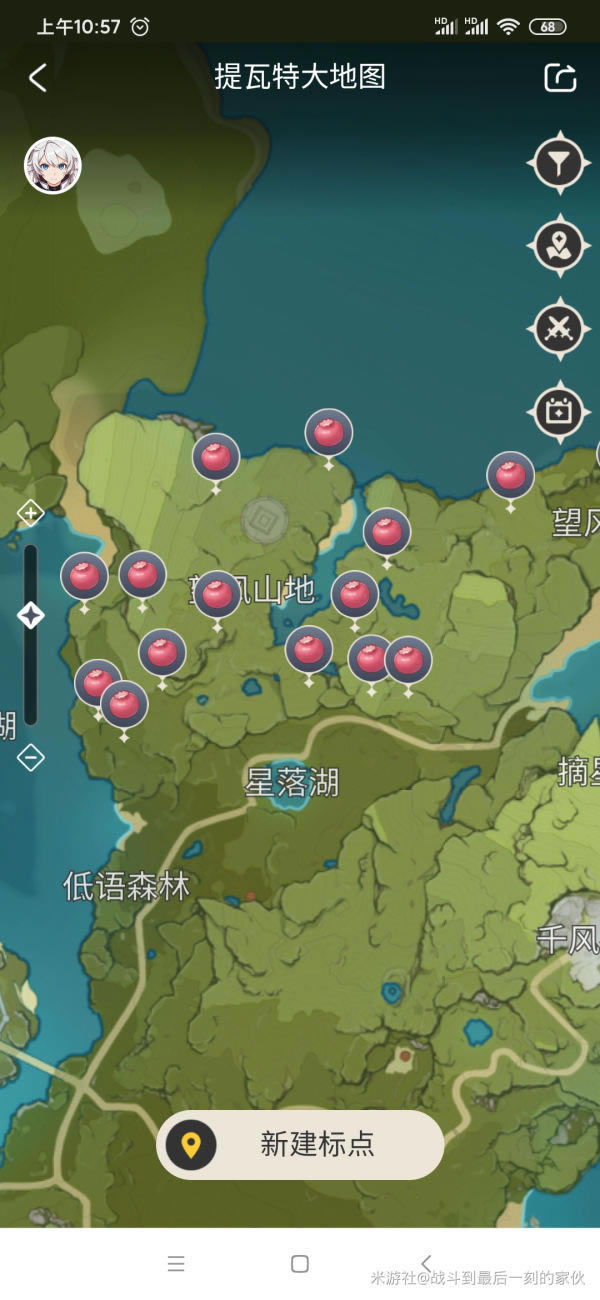The height and width of the screenshot is (1300, 600).
Task: Open the calendar check-in icon
Action: tap(558, 411)
